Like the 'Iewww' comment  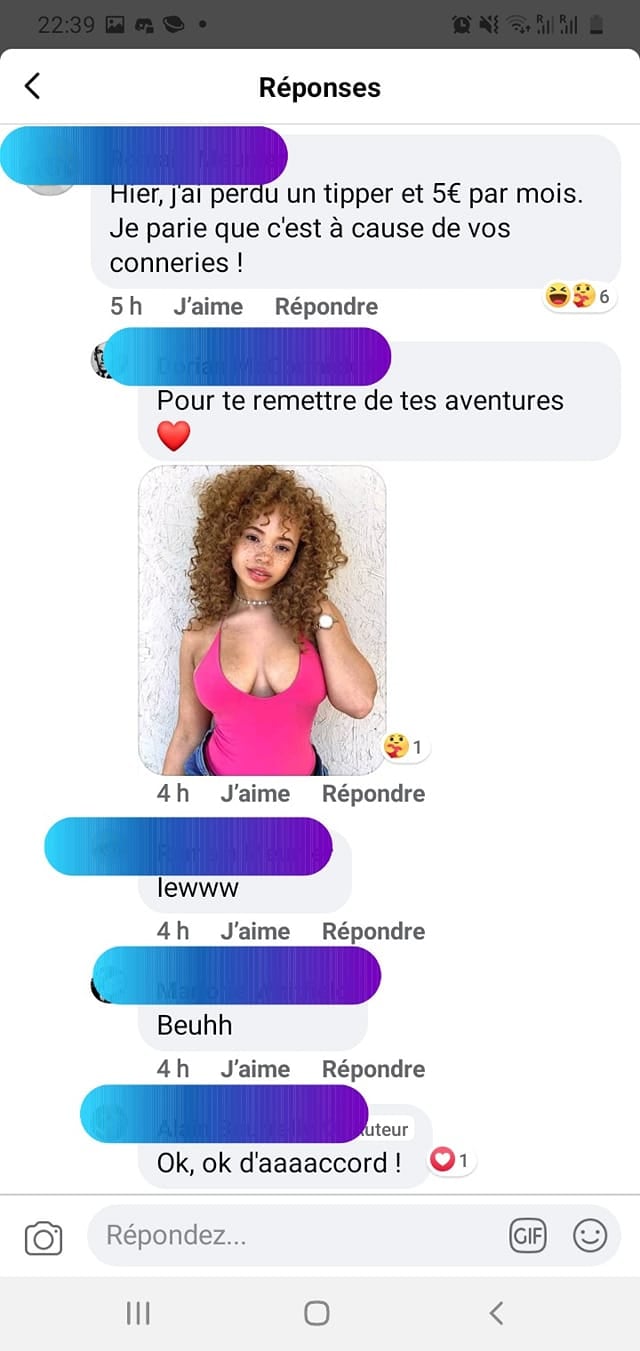tap(255, 931)
